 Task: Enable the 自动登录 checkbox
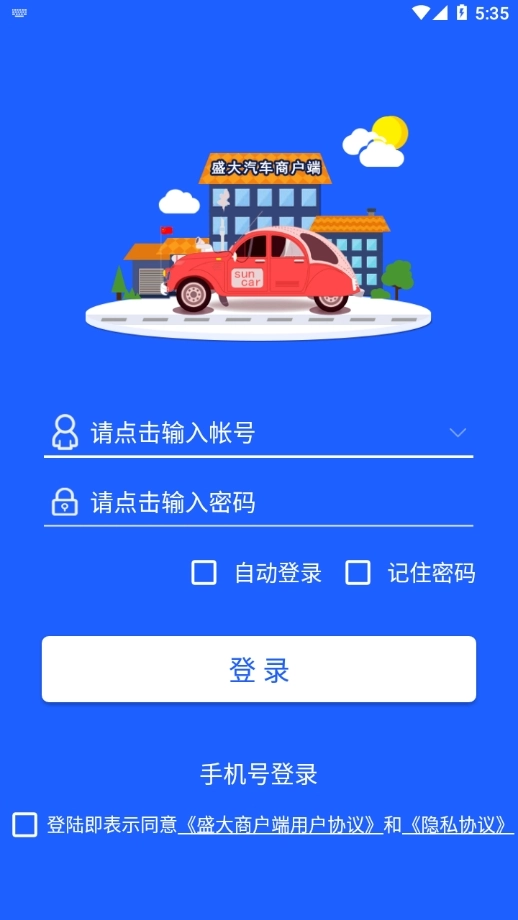coord(204,573)
